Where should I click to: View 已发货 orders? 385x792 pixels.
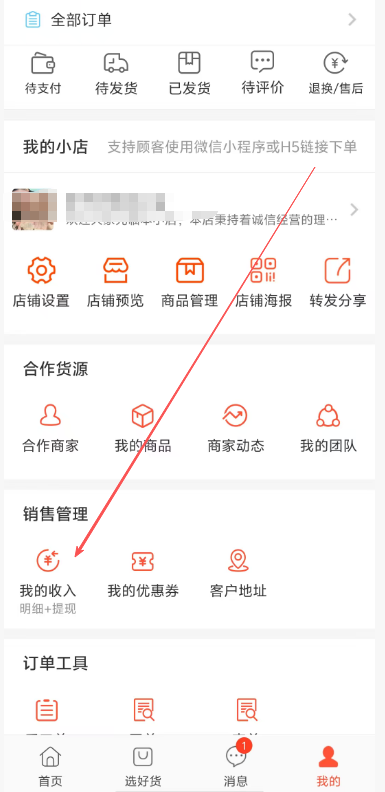tap(189, 73)
